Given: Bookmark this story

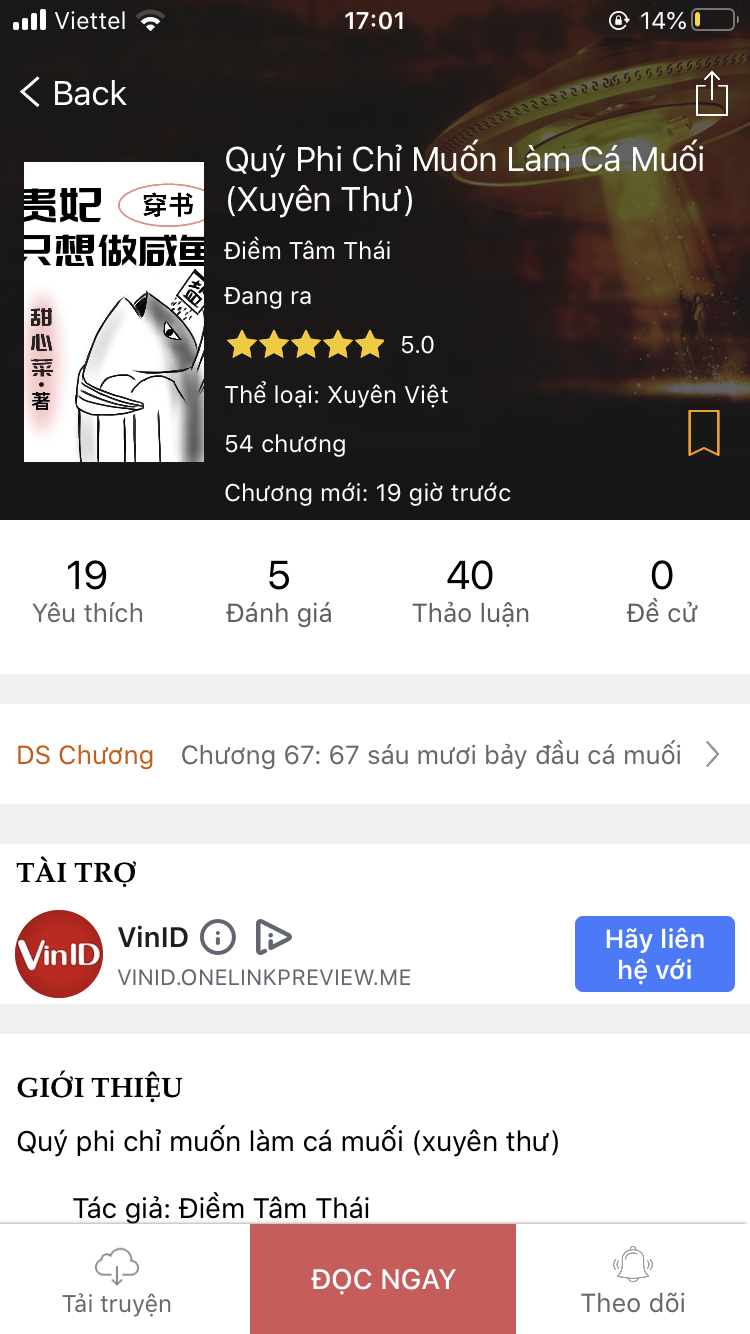Looking at the screenshot, I should coord(703,433).
